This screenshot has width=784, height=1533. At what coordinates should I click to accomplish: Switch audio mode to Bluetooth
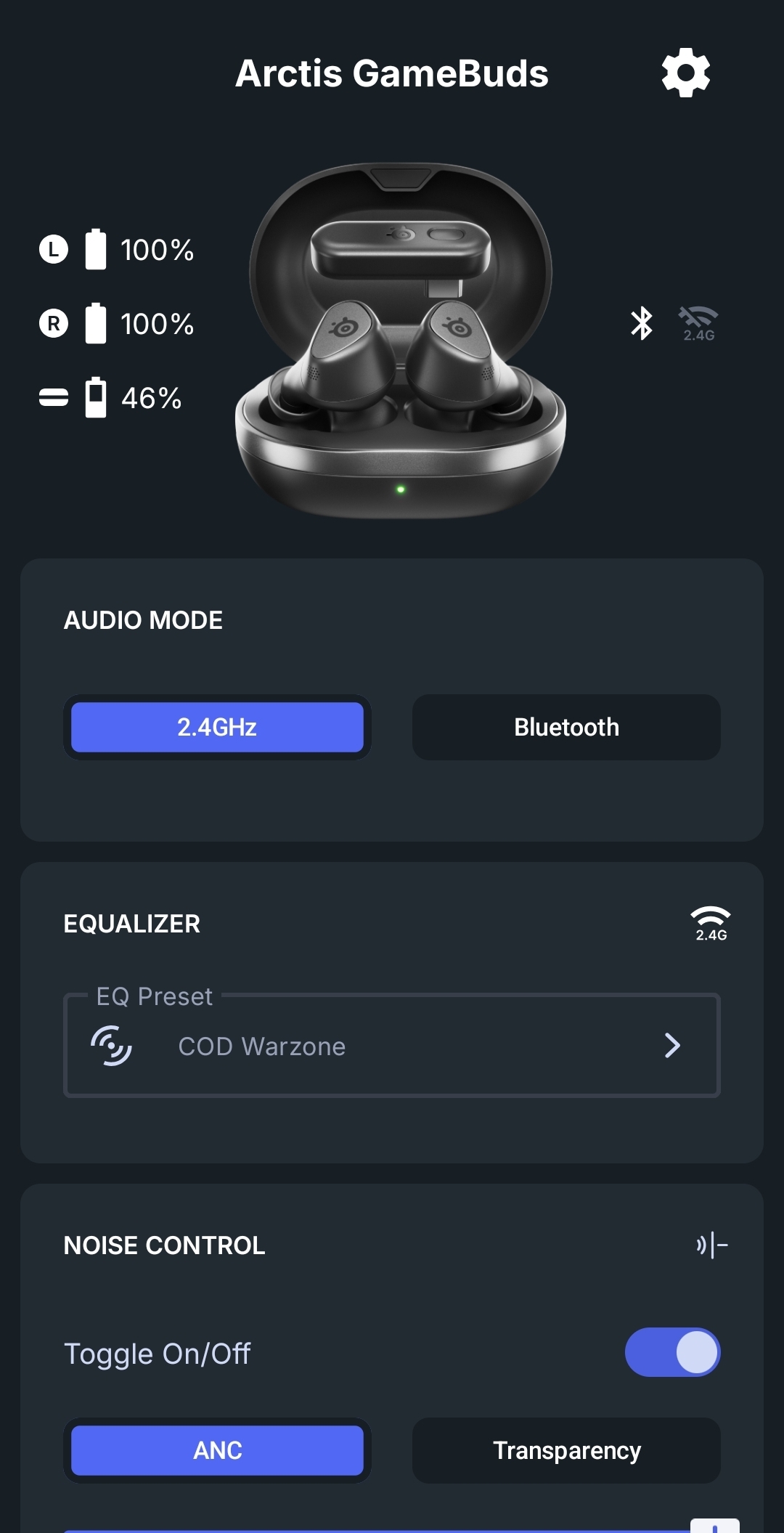coord(566,727)
